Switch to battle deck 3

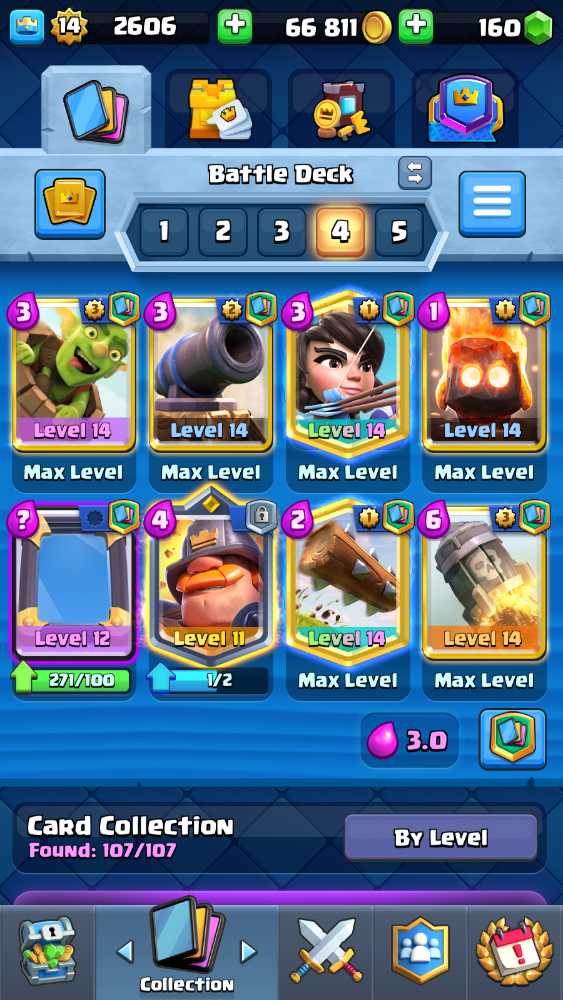tap(281, 232)
